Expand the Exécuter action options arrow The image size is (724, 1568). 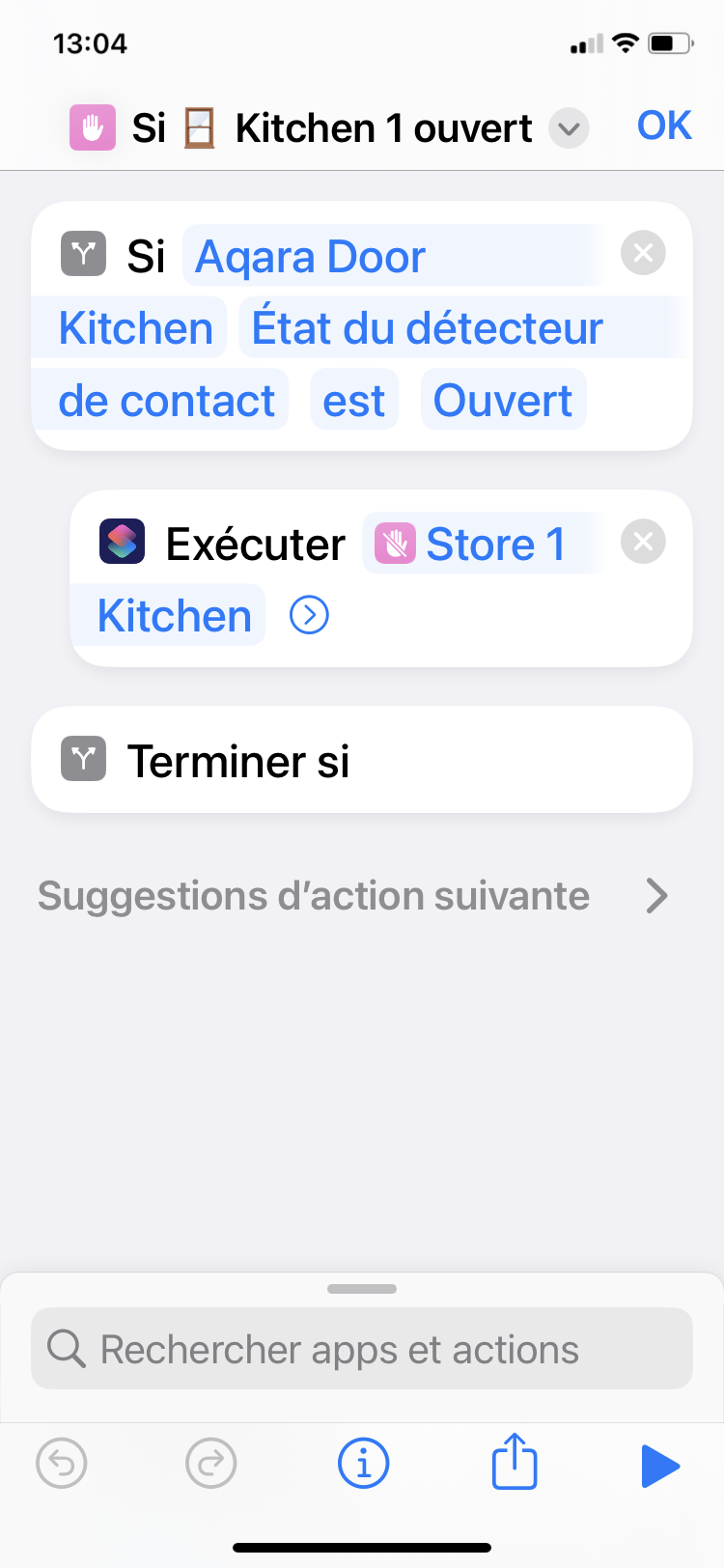[x=310, y=615]
